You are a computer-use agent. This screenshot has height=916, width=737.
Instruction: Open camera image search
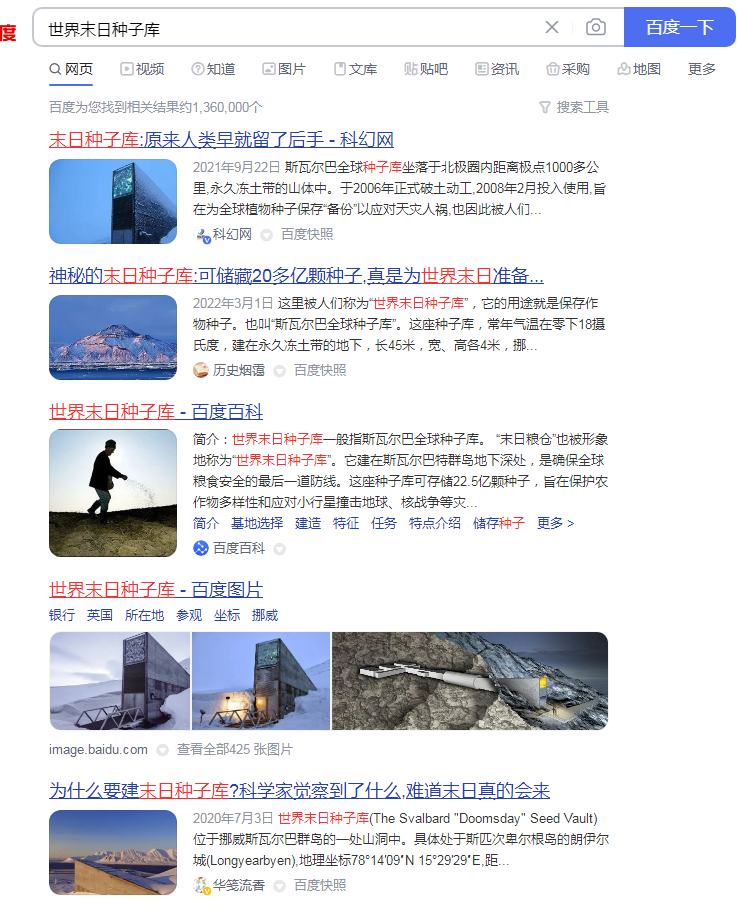(596, 27)
